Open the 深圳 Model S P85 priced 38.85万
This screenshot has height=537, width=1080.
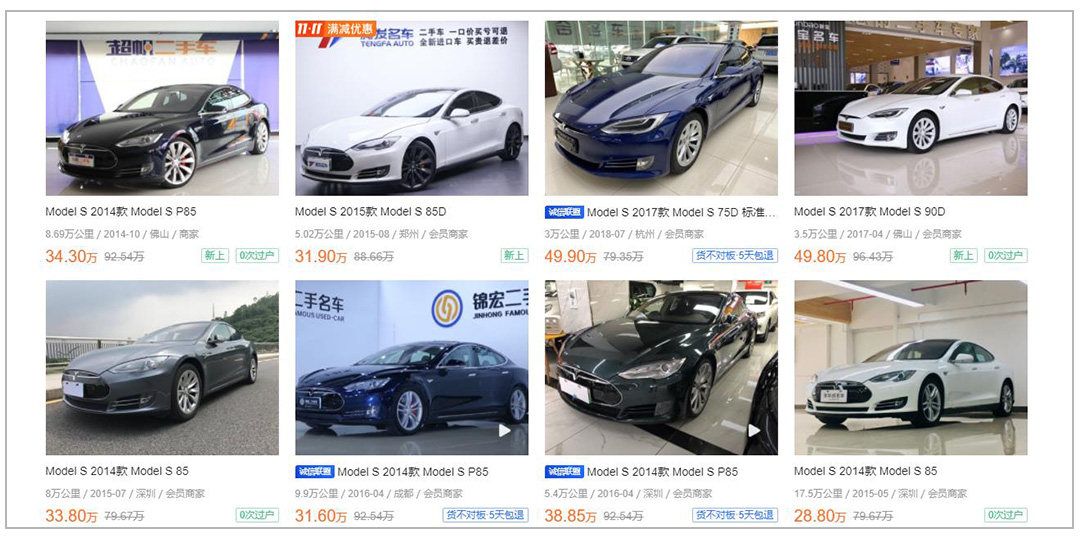[661, 367]
